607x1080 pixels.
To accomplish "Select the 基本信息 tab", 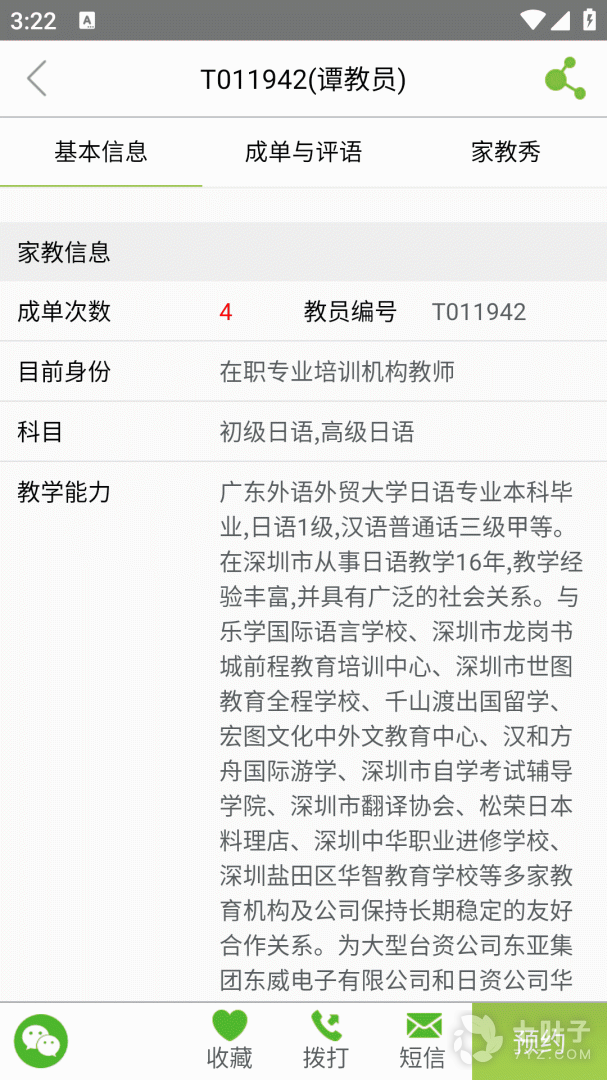I will coord(101,152).
